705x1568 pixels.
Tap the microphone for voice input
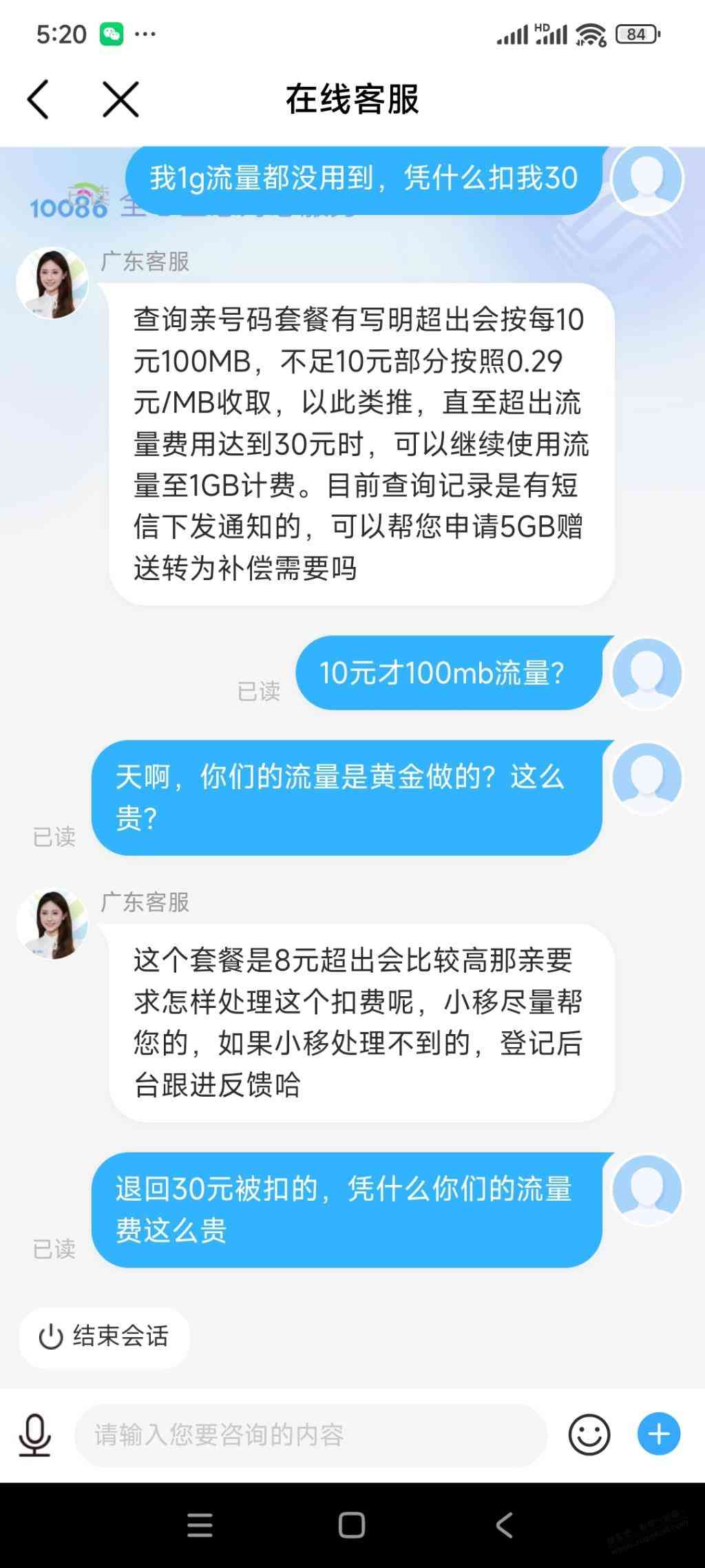pyautogui.click(x=34, y=1435)
